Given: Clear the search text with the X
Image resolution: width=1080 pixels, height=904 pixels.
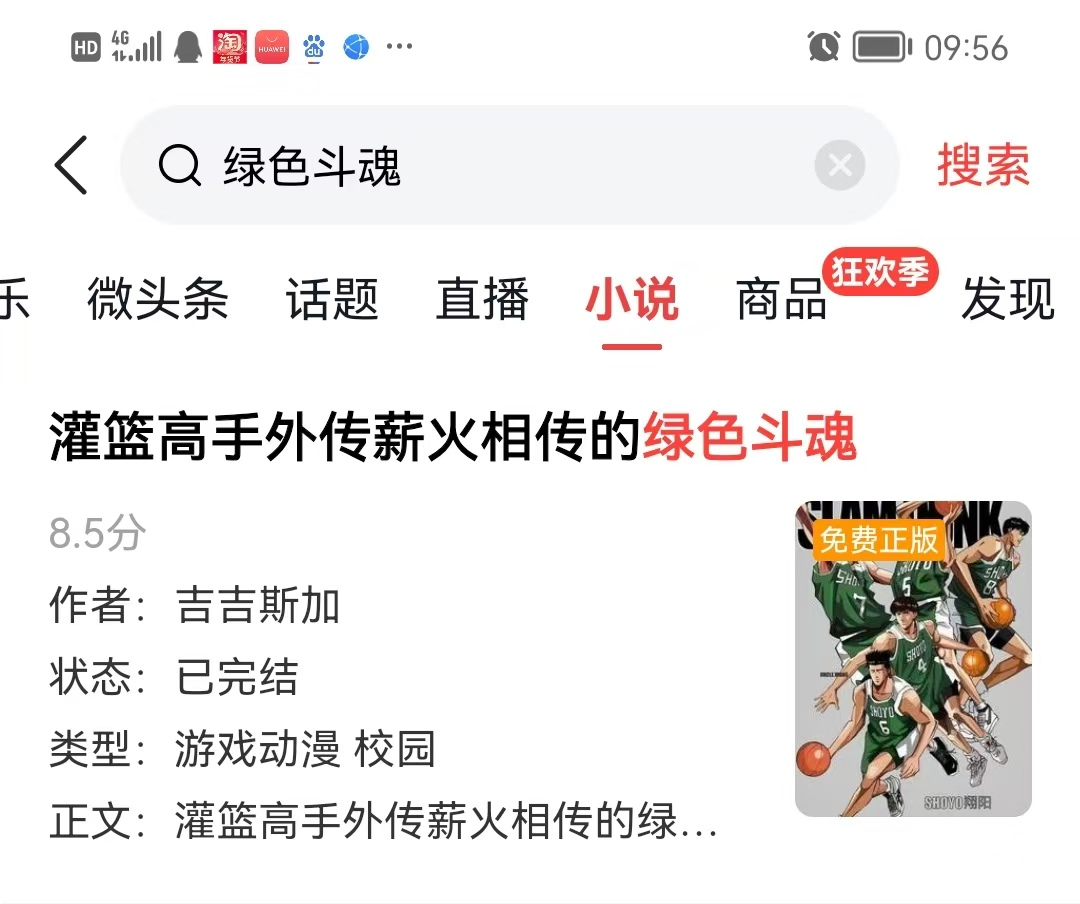Looking at the screenshot, I should coord(840,166).
